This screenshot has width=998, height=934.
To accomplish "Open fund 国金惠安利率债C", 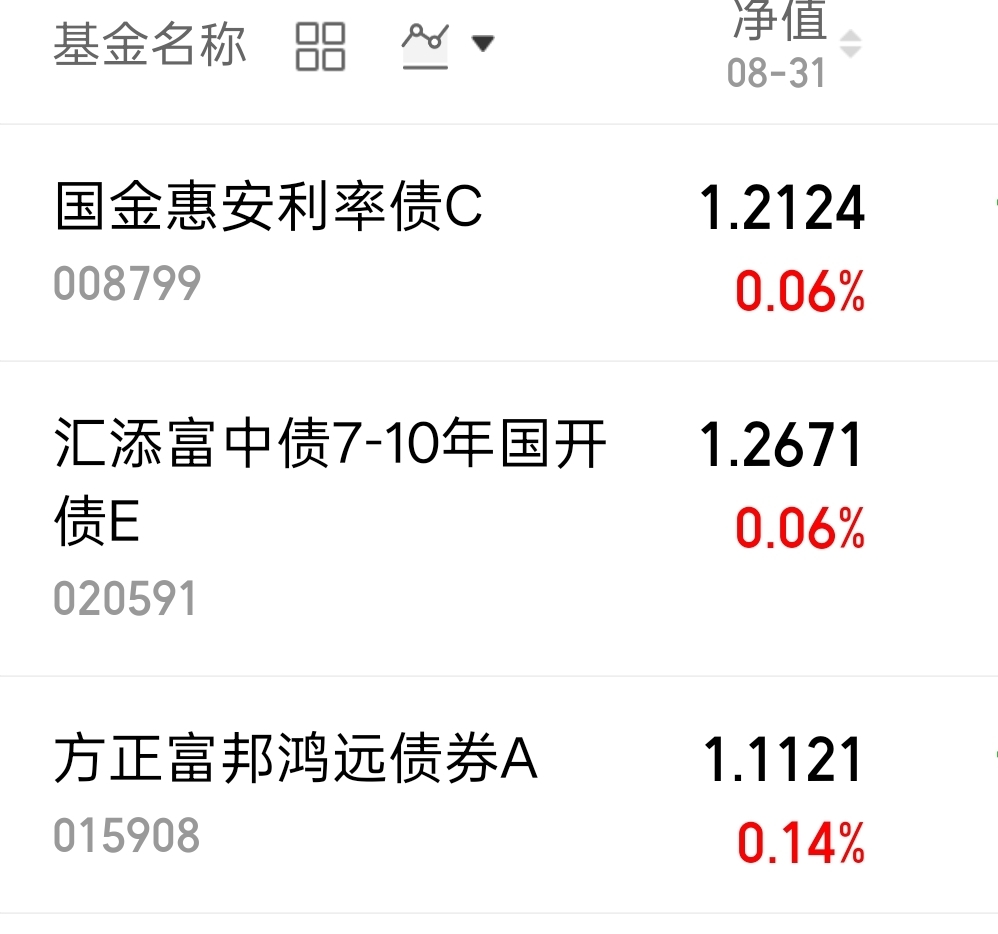I will click(x=499, y=243).
